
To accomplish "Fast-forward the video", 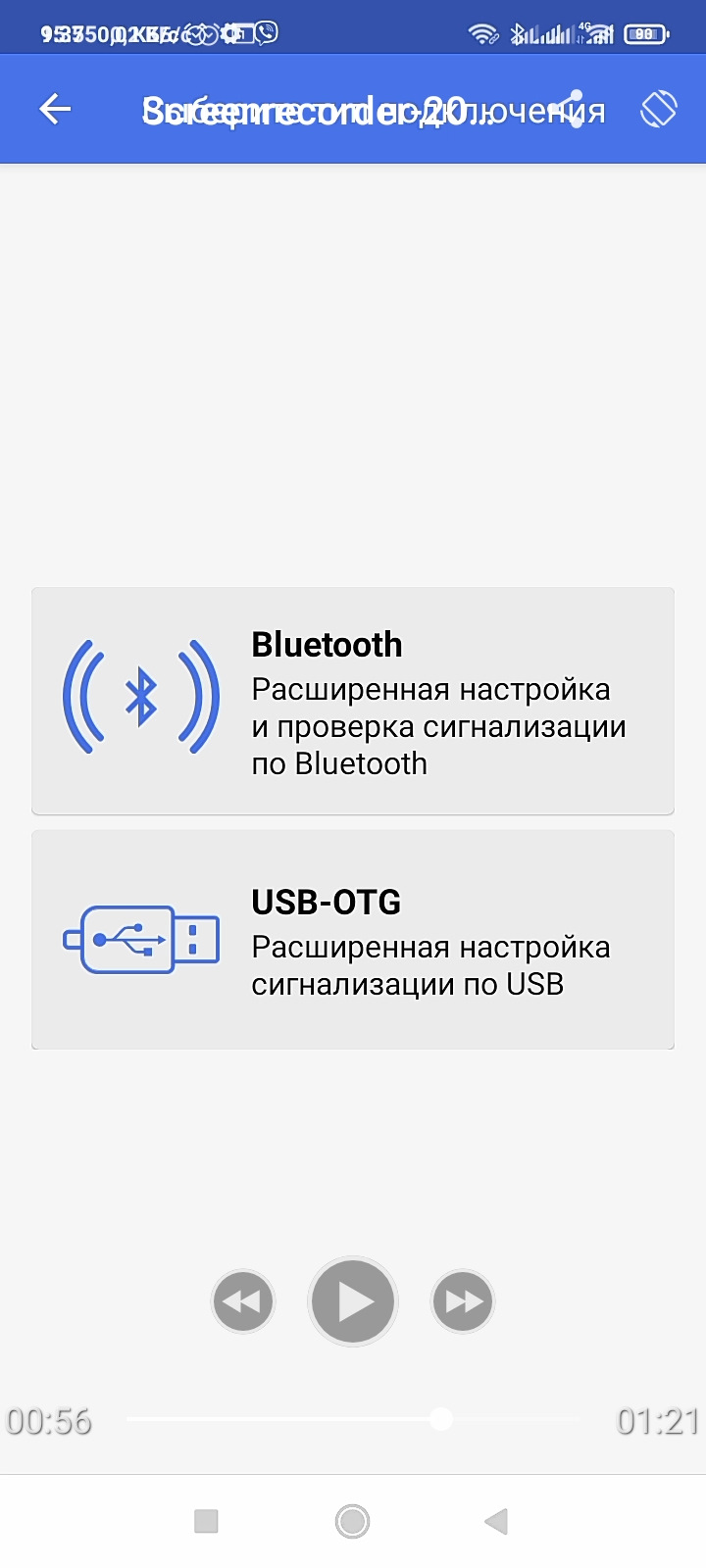I will pos(463,1301).
